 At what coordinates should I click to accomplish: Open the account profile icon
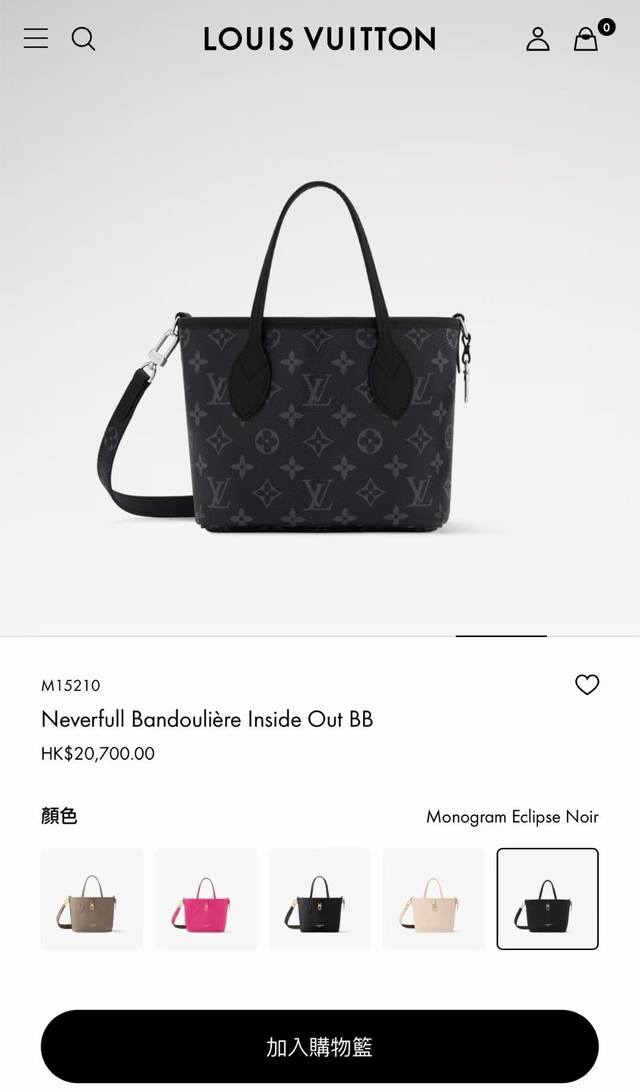pos(538,39)
